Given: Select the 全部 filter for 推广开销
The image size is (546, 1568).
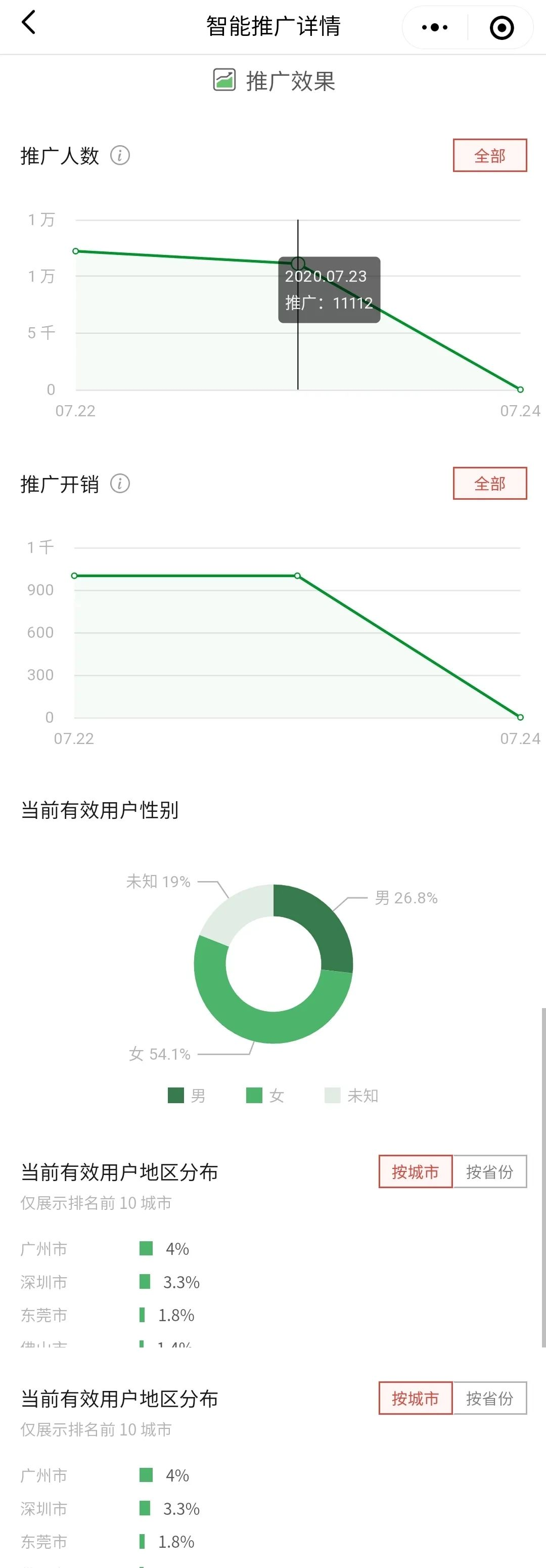Looking at the screenshot, I should point(489,484).
